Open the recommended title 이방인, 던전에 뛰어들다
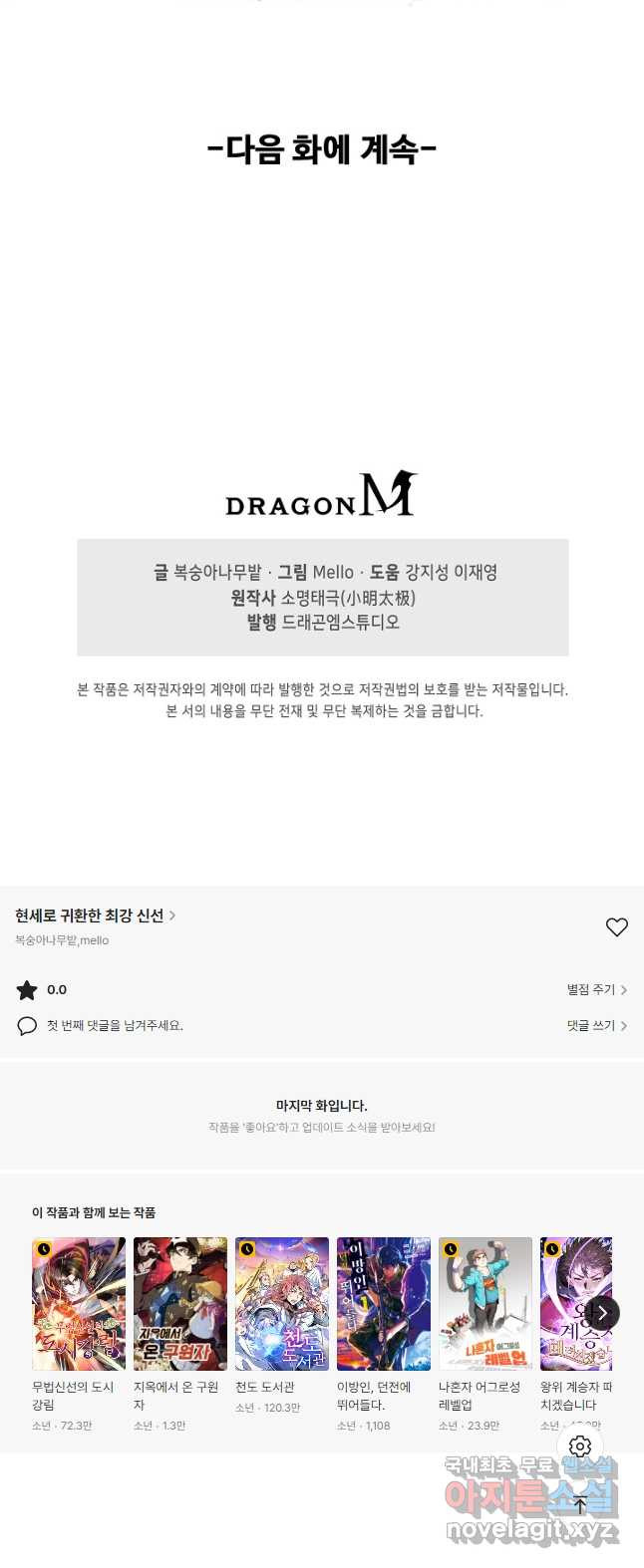 tap(384, 1304)
